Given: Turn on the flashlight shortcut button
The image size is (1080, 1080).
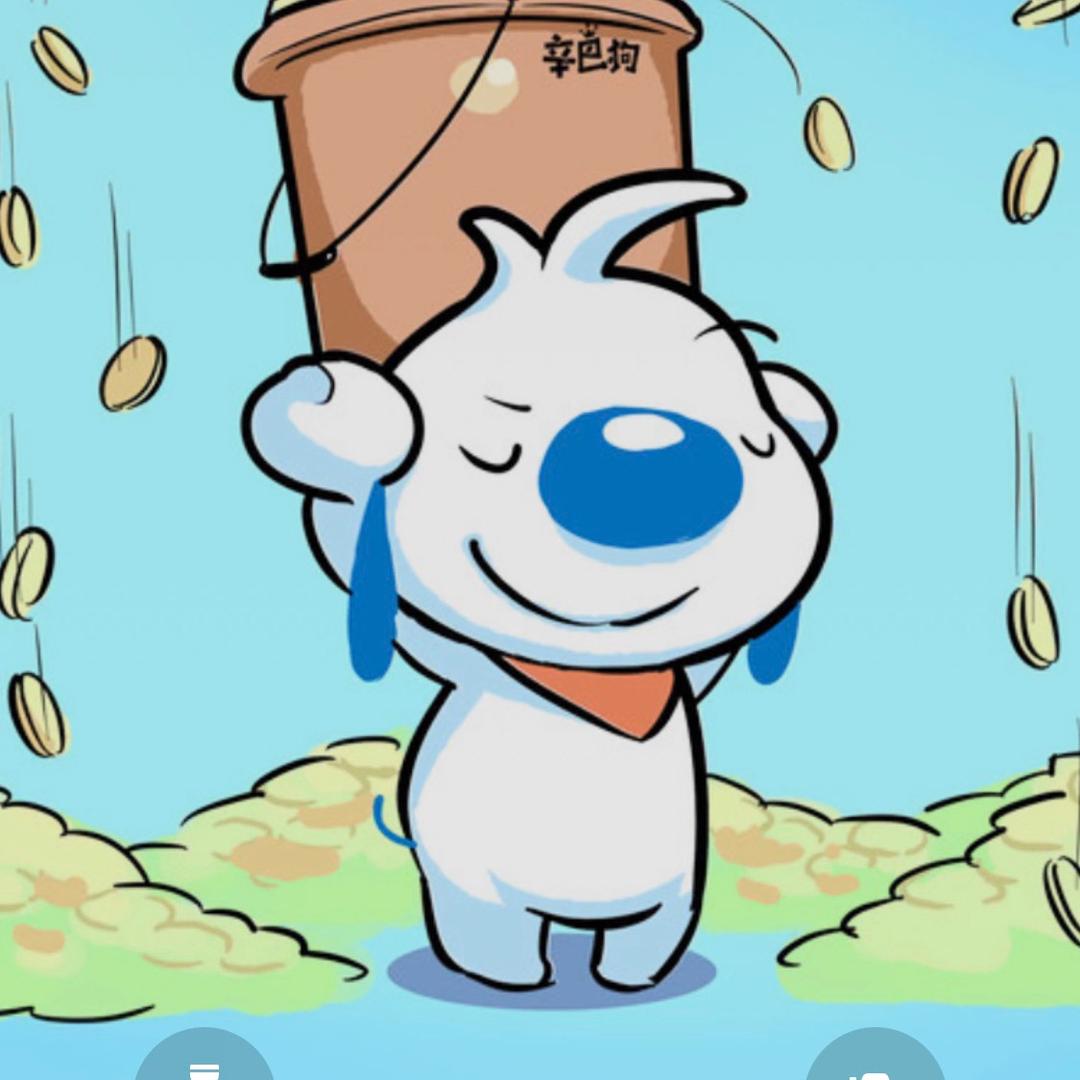Looking at the screenshot, I should tap(204, 1062).
